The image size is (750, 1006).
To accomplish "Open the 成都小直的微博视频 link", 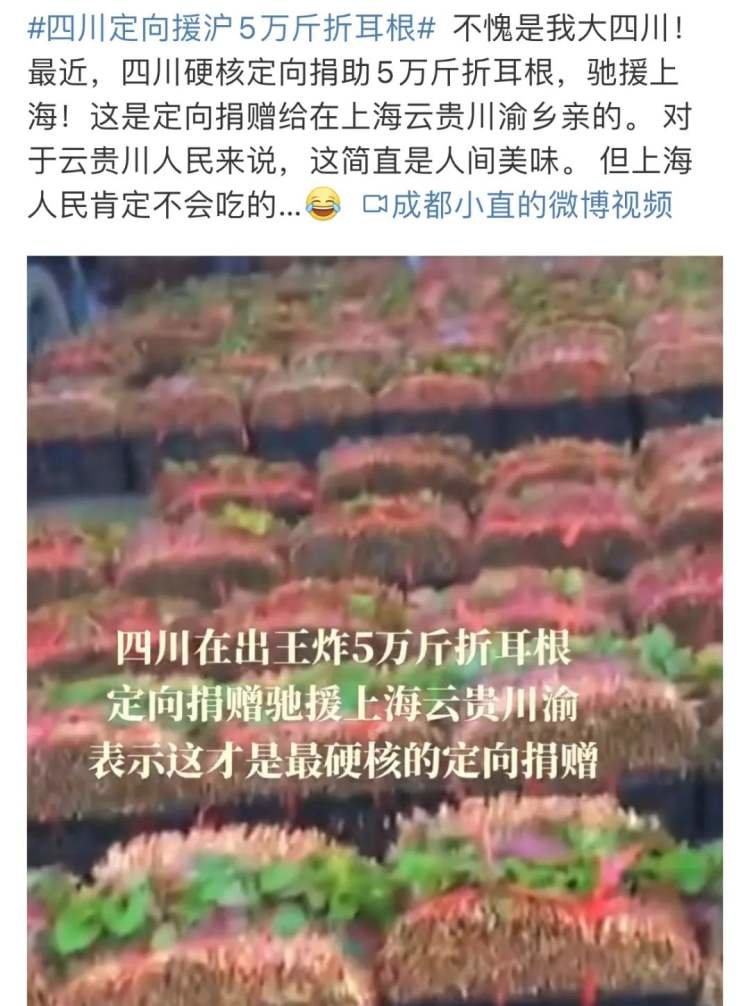I will pyautogui.click(x=518, y=205).
